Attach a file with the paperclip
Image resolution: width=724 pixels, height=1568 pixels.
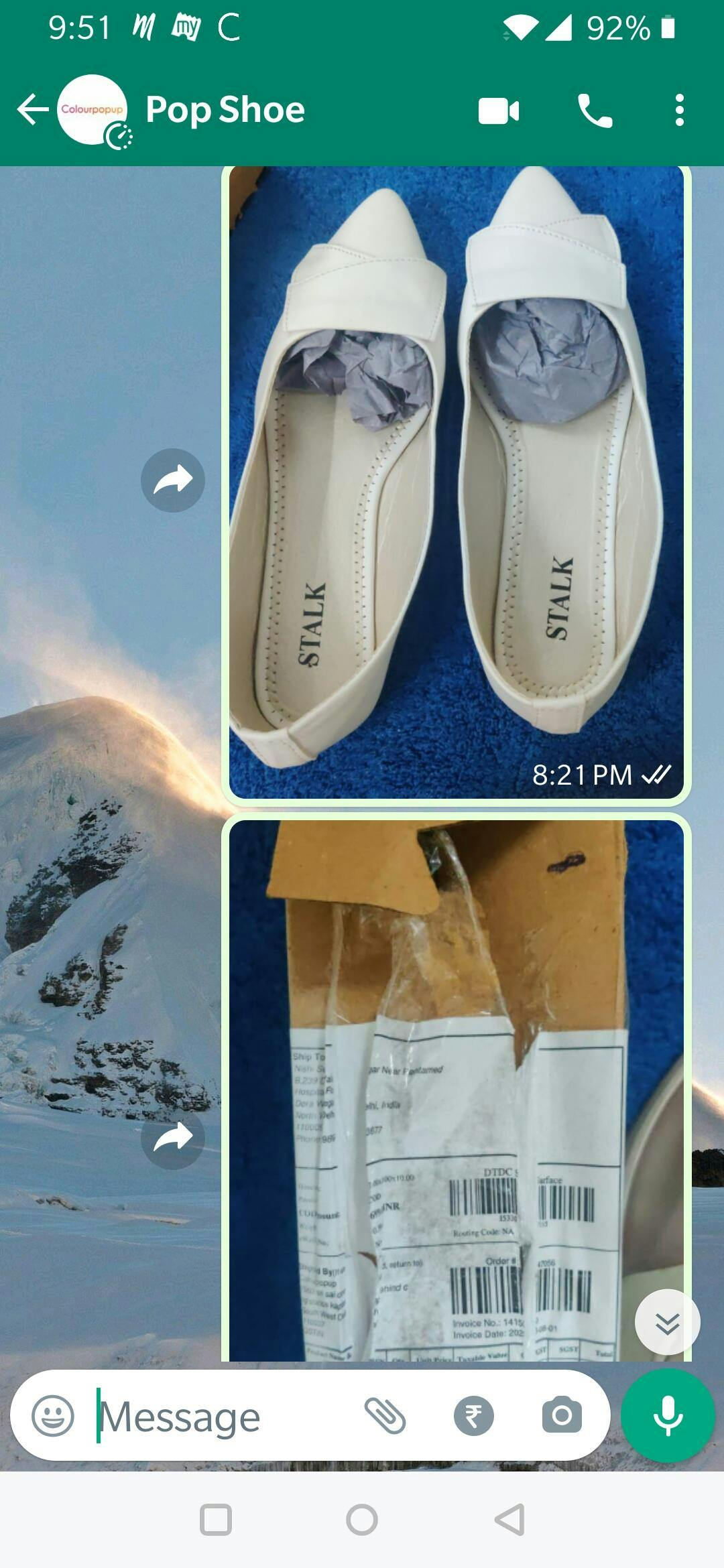click(385, 1415)
